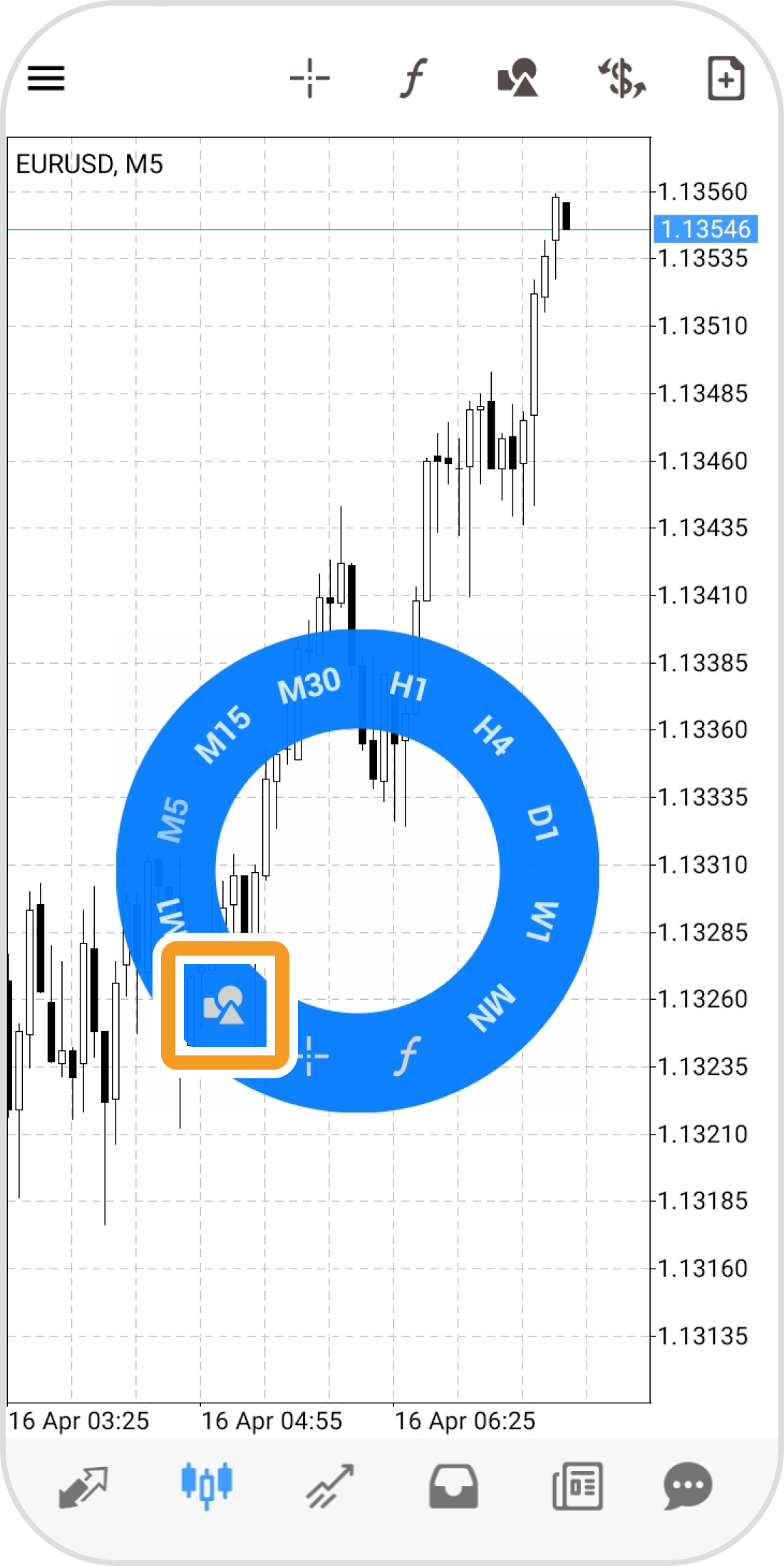
Task: Choose the W1 weekly timeframe
Action: coord(543,921)
